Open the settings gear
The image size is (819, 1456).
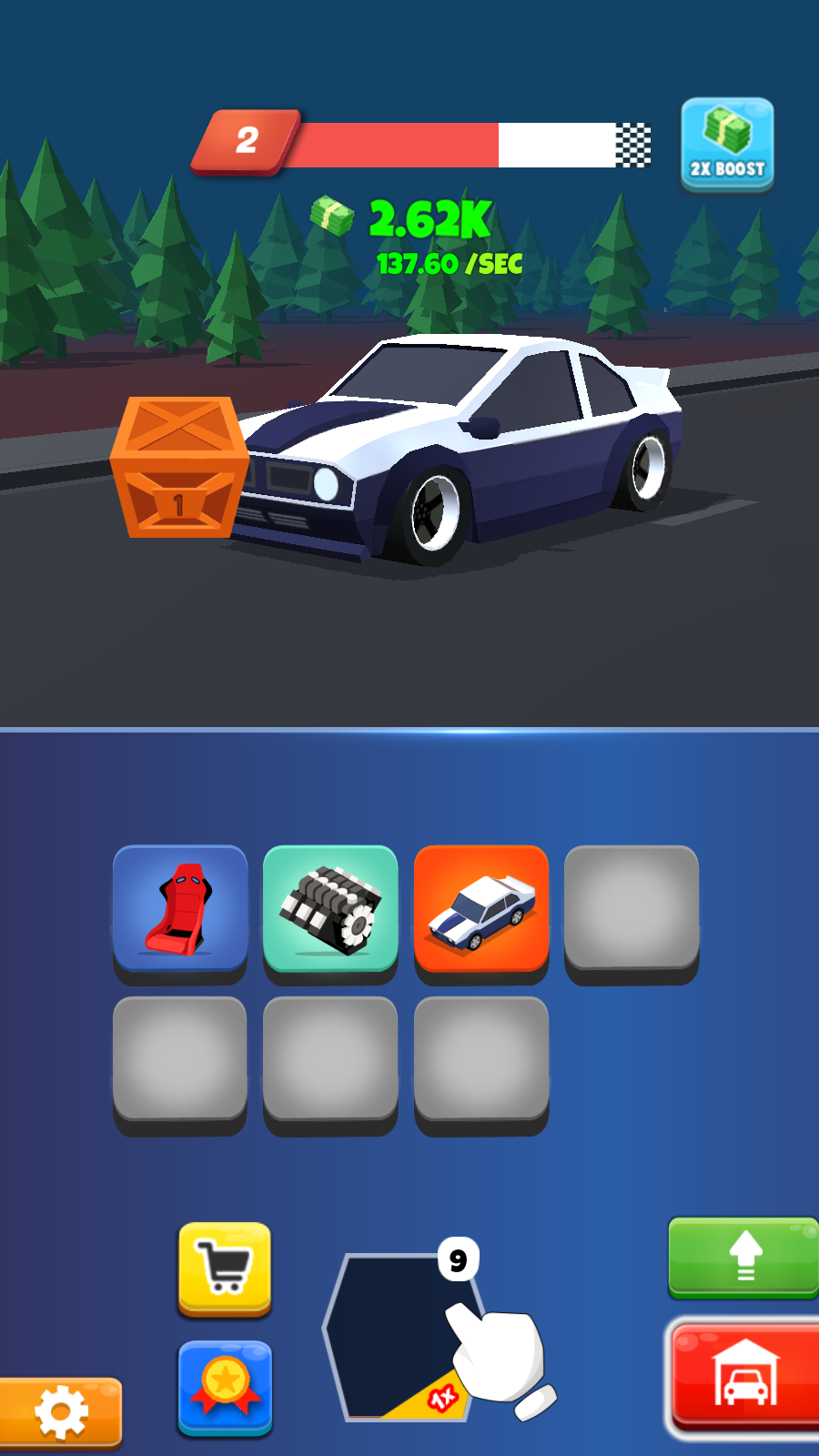click(x=60, y=1412)
